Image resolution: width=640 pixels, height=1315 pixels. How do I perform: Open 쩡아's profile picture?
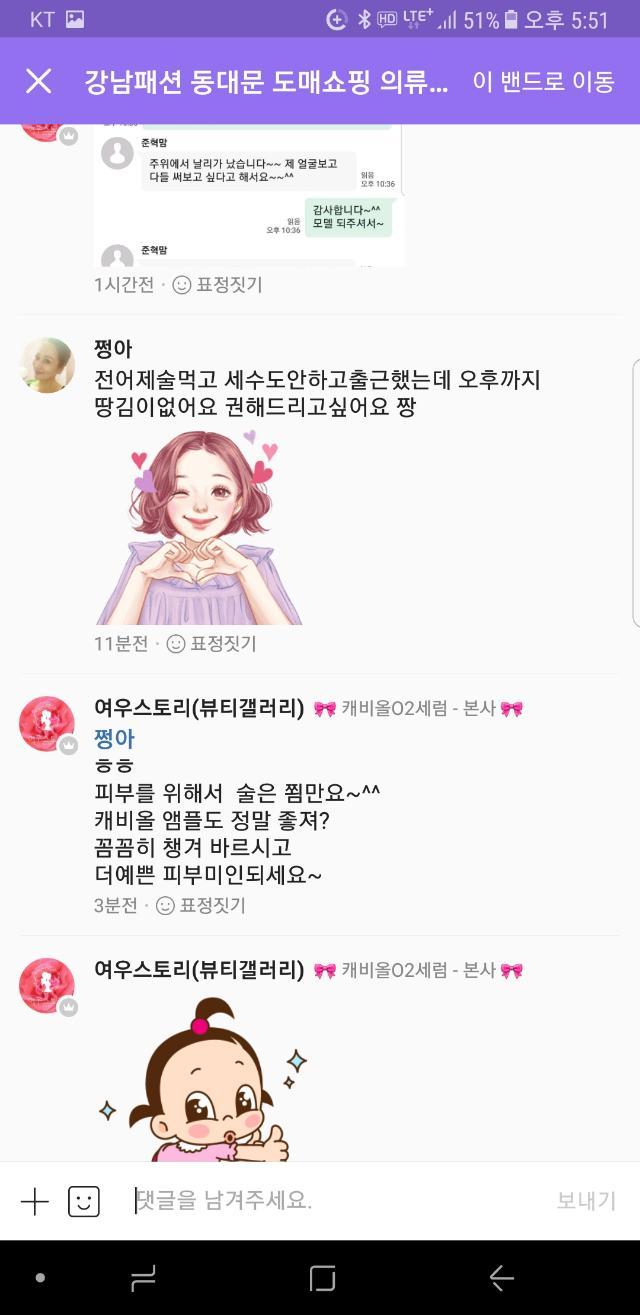pyautogui.click(x=47, y=365)
